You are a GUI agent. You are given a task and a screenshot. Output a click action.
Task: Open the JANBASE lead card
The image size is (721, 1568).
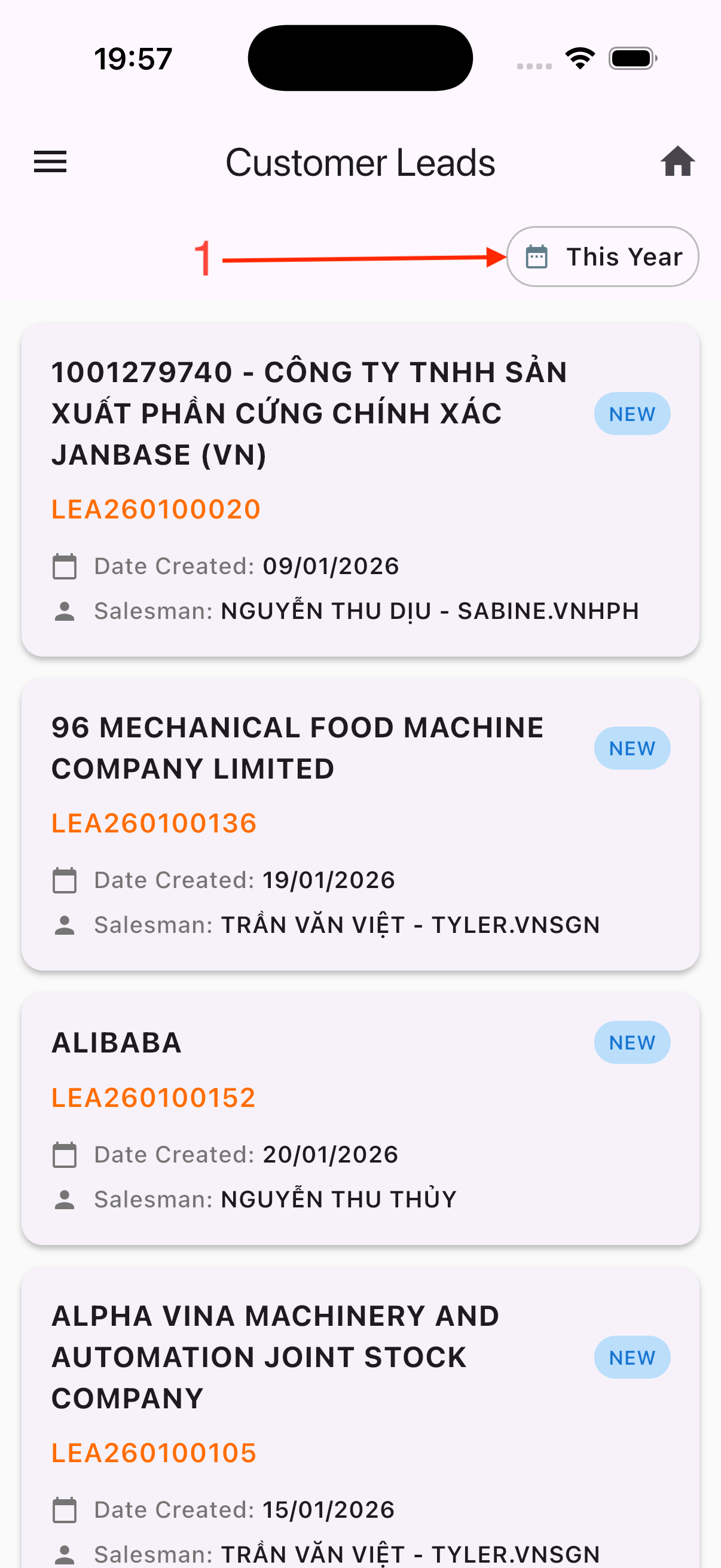pyautogui.click(x=360, y=487)
